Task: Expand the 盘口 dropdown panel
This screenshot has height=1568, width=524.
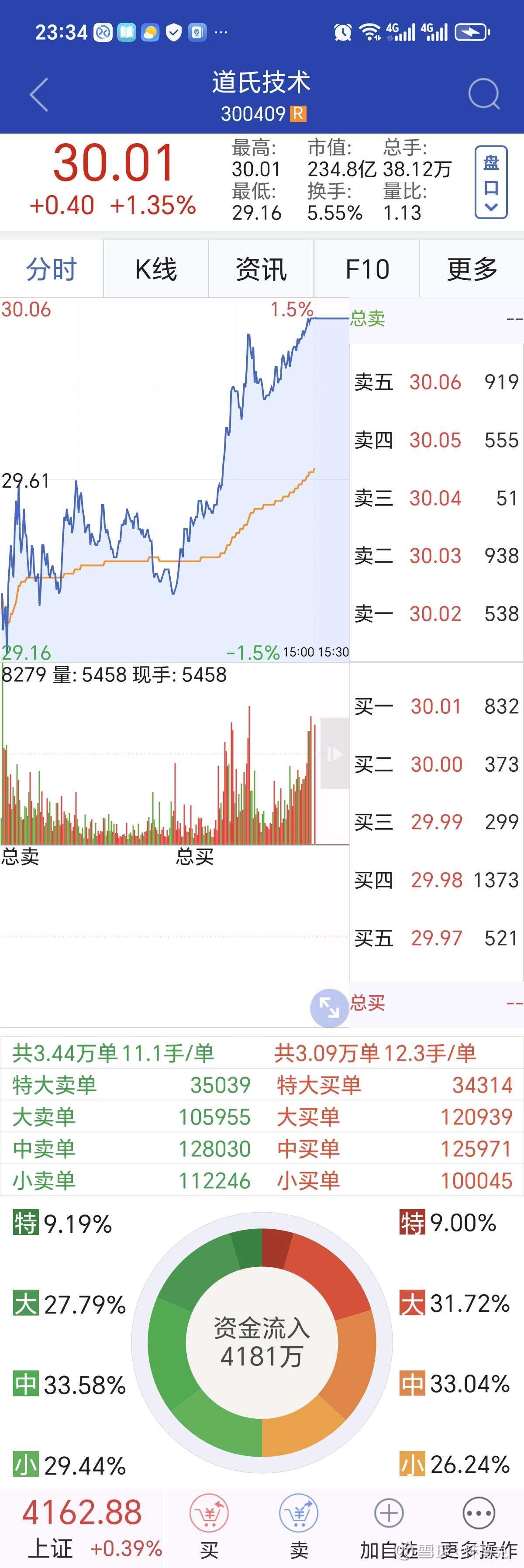Action: pos(490,182)
